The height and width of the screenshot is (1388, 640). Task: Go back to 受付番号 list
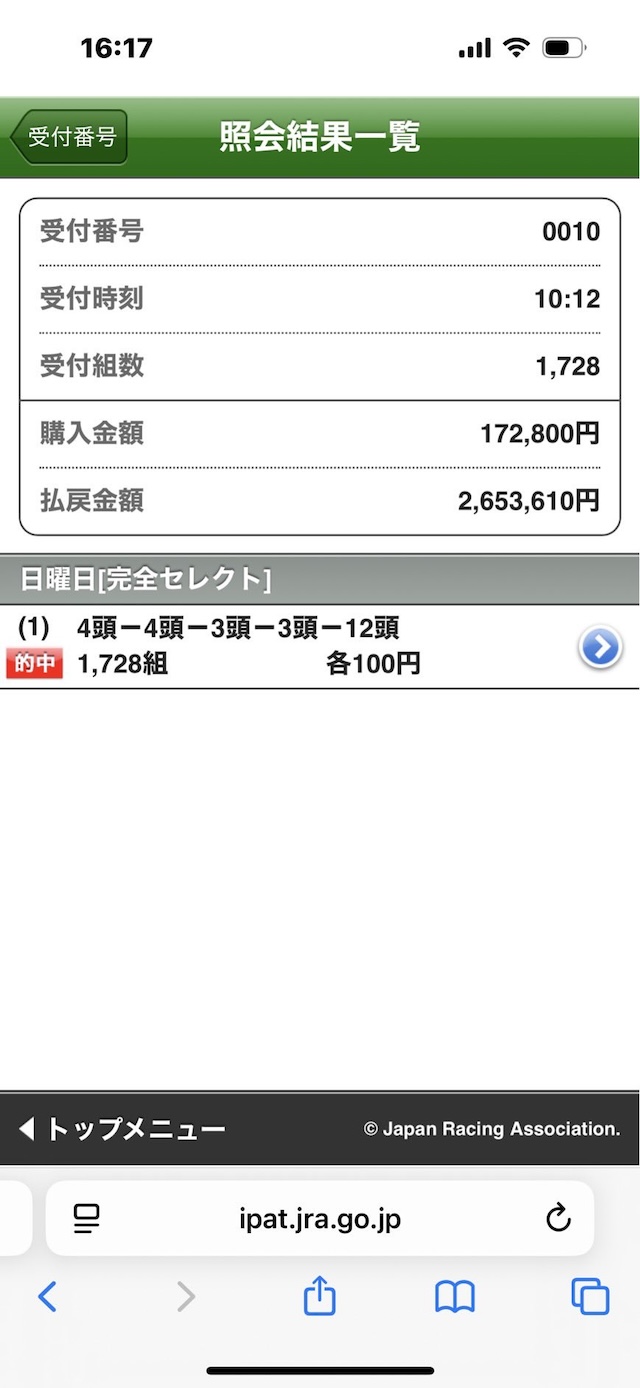coord(69,137)
